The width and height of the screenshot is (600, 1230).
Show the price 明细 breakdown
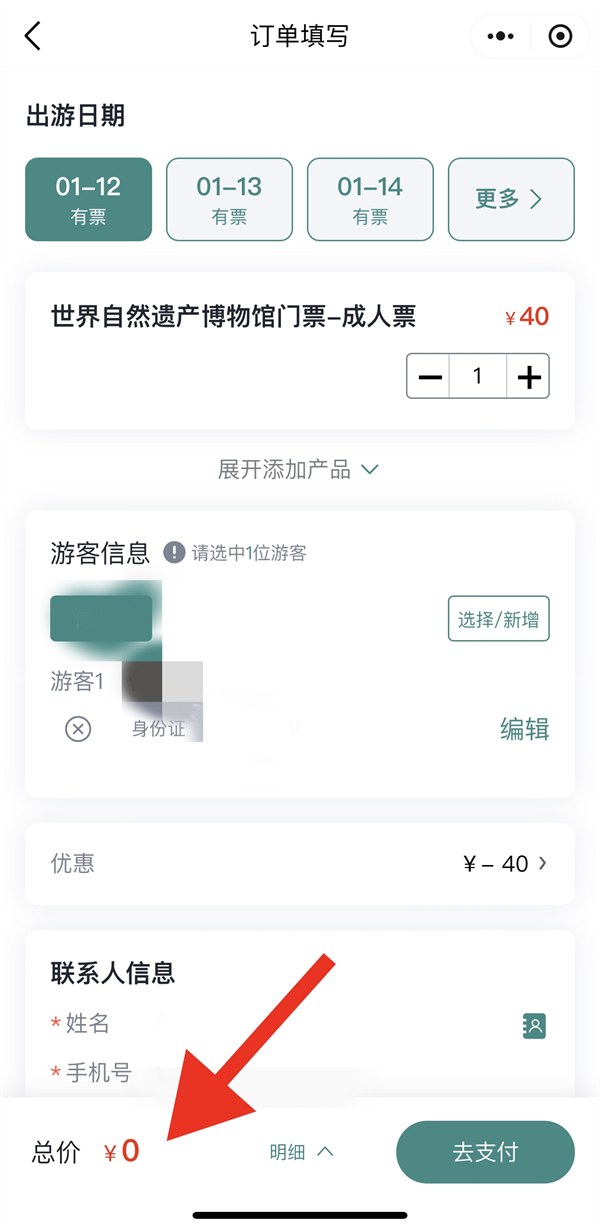[x=300, y=1152]
